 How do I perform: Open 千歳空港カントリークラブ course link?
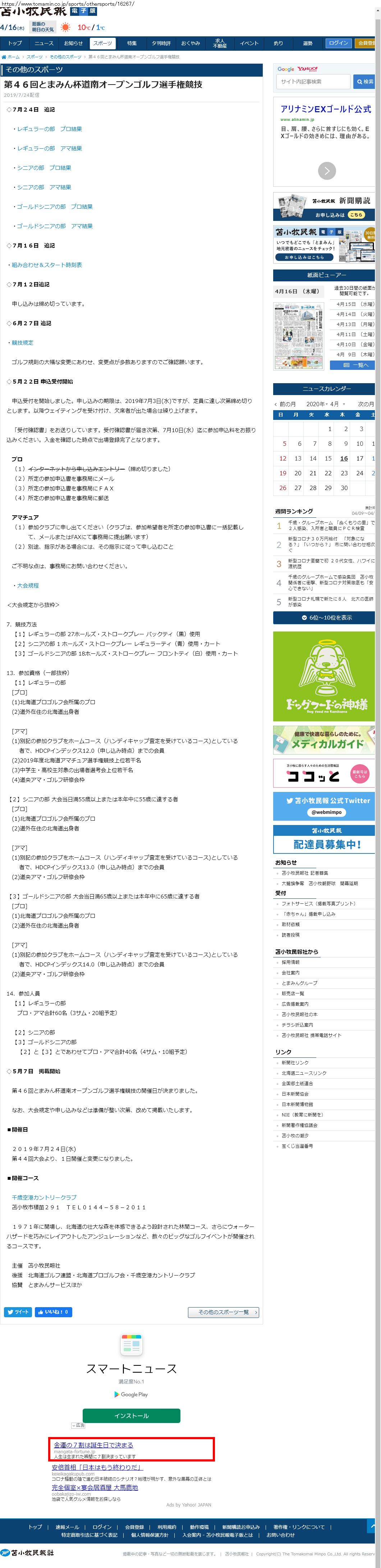44,1197
